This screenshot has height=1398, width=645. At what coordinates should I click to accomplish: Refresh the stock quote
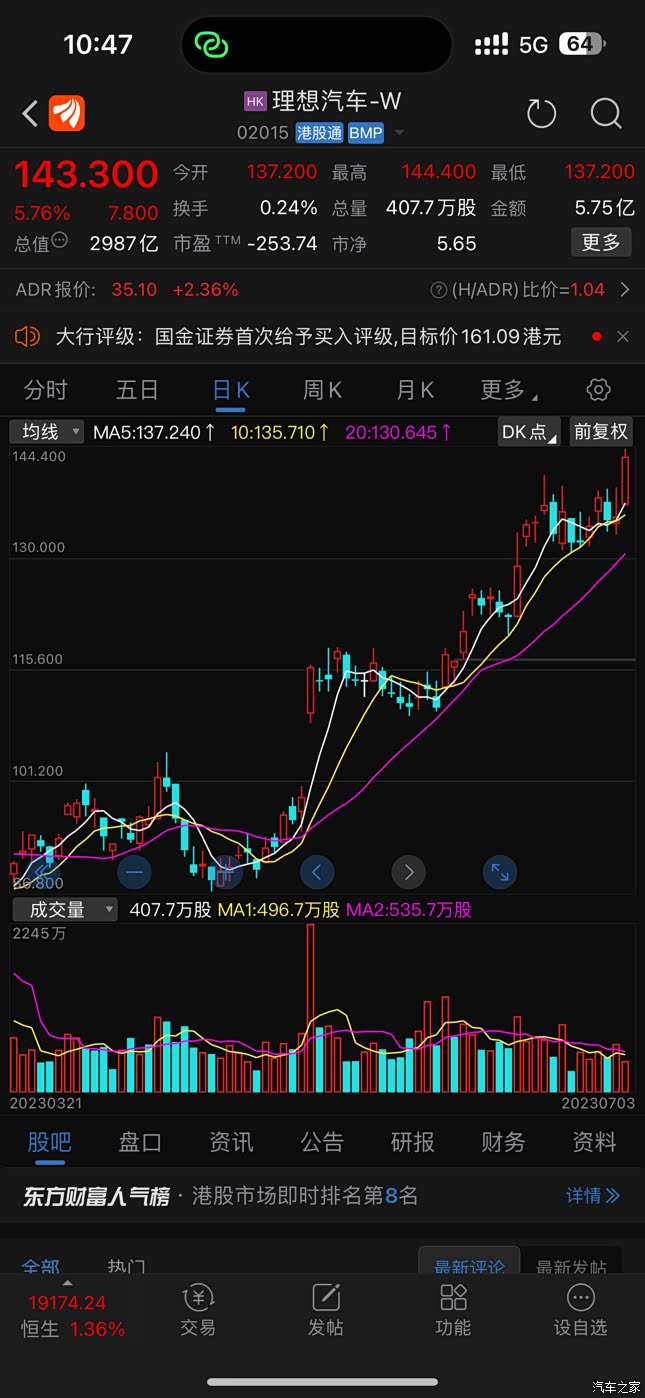pos(541,113)
